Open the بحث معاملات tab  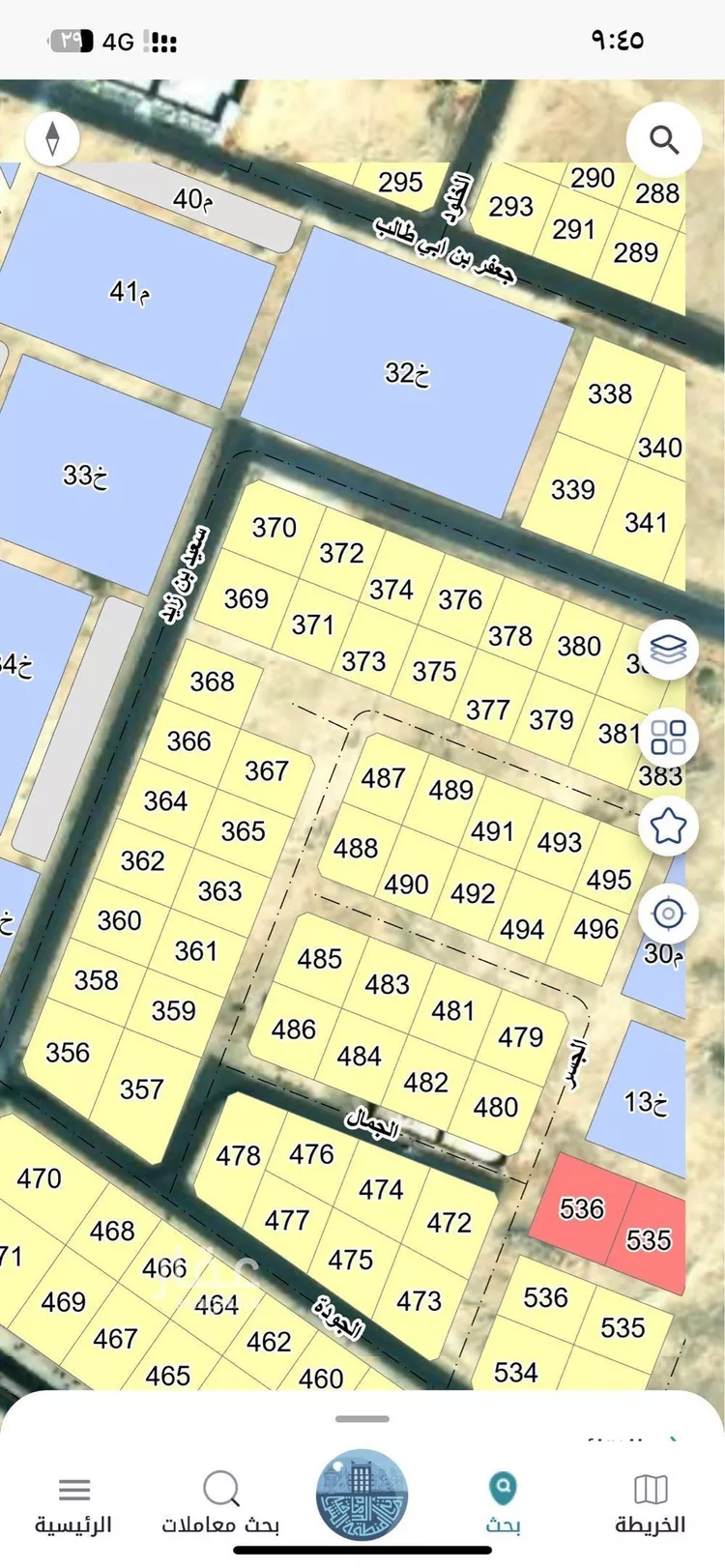pos(220,1503)
